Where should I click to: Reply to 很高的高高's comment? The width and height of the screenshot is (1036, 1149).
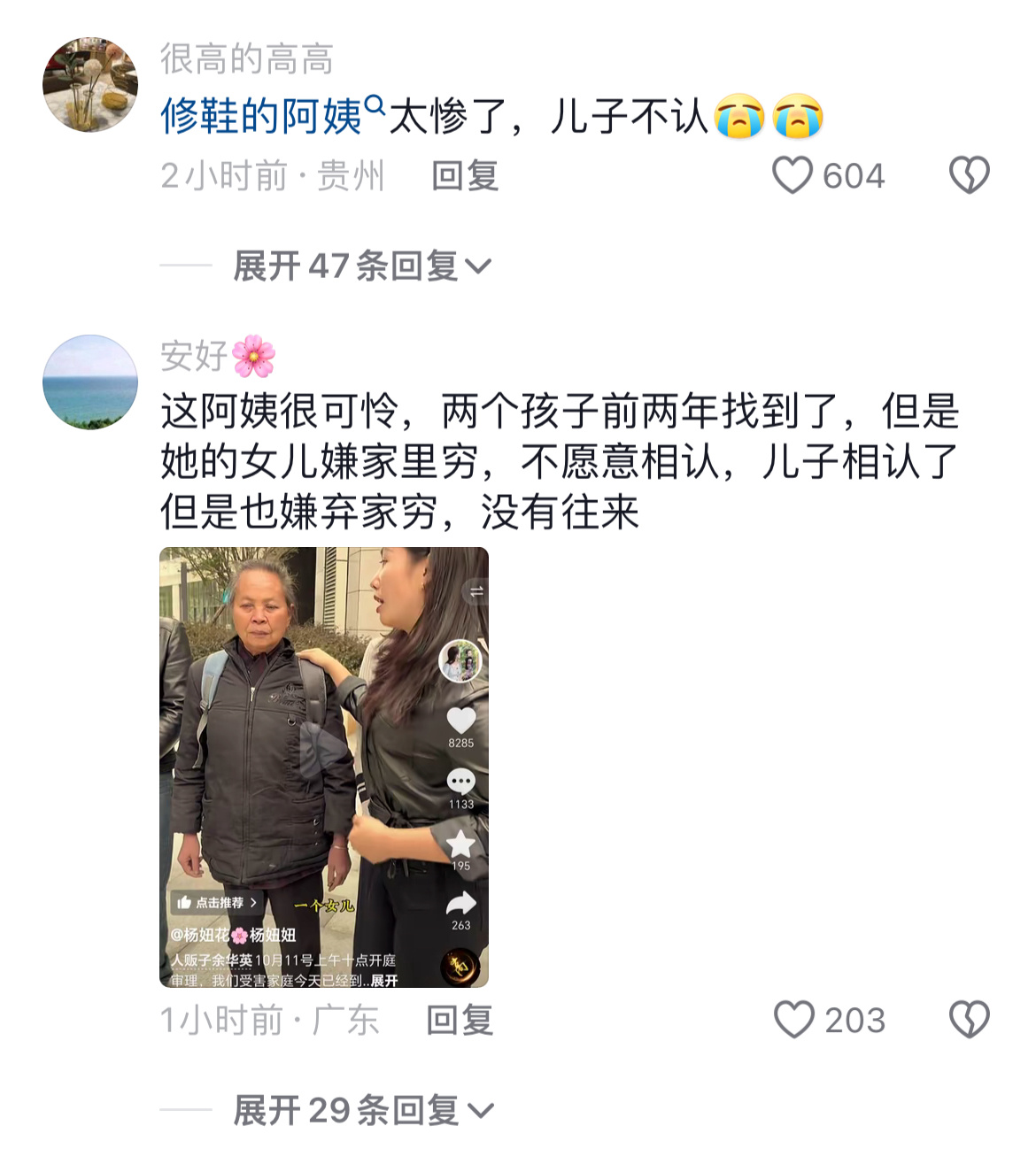465,175
